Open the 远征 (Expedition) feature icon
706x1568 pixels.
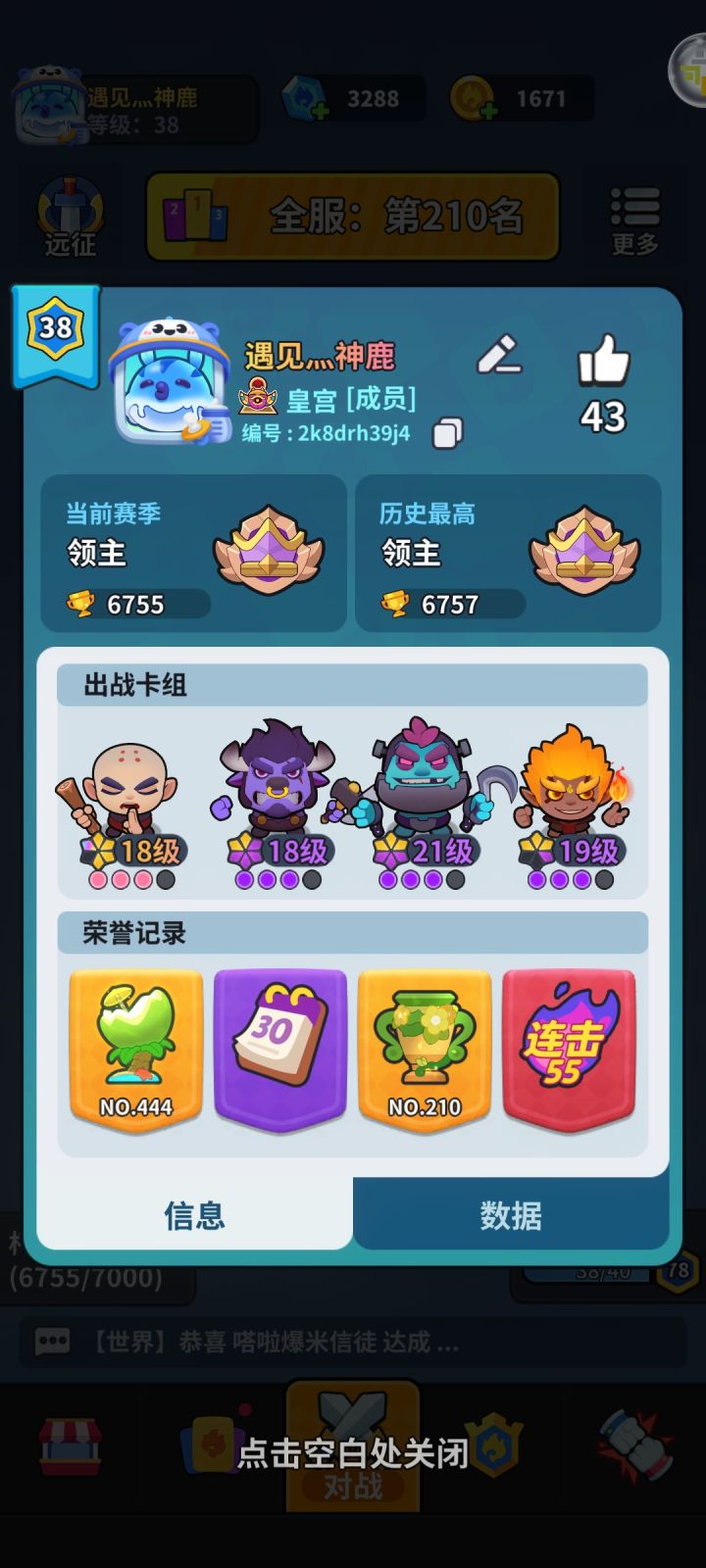pyautogui.click(x=69, y=211)
